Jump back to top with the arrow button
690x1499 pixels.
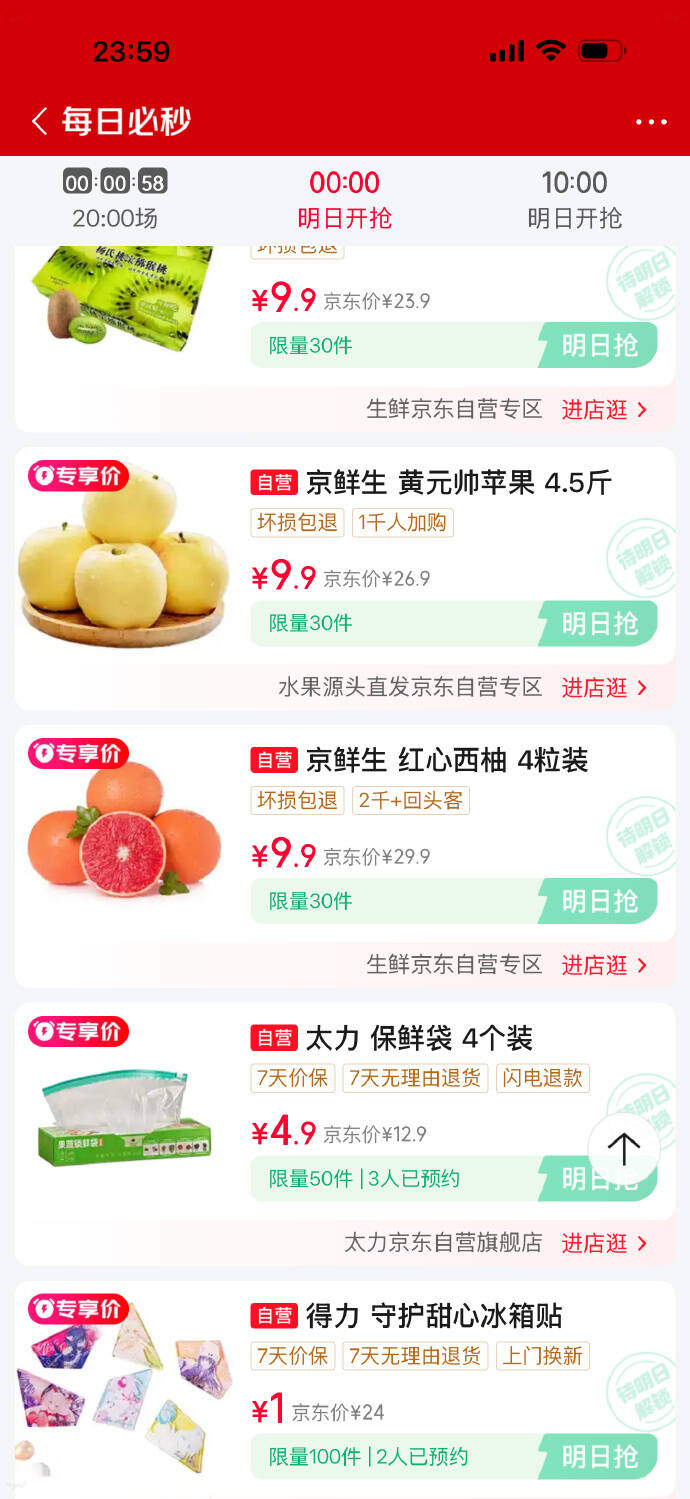coord(623,1149)
